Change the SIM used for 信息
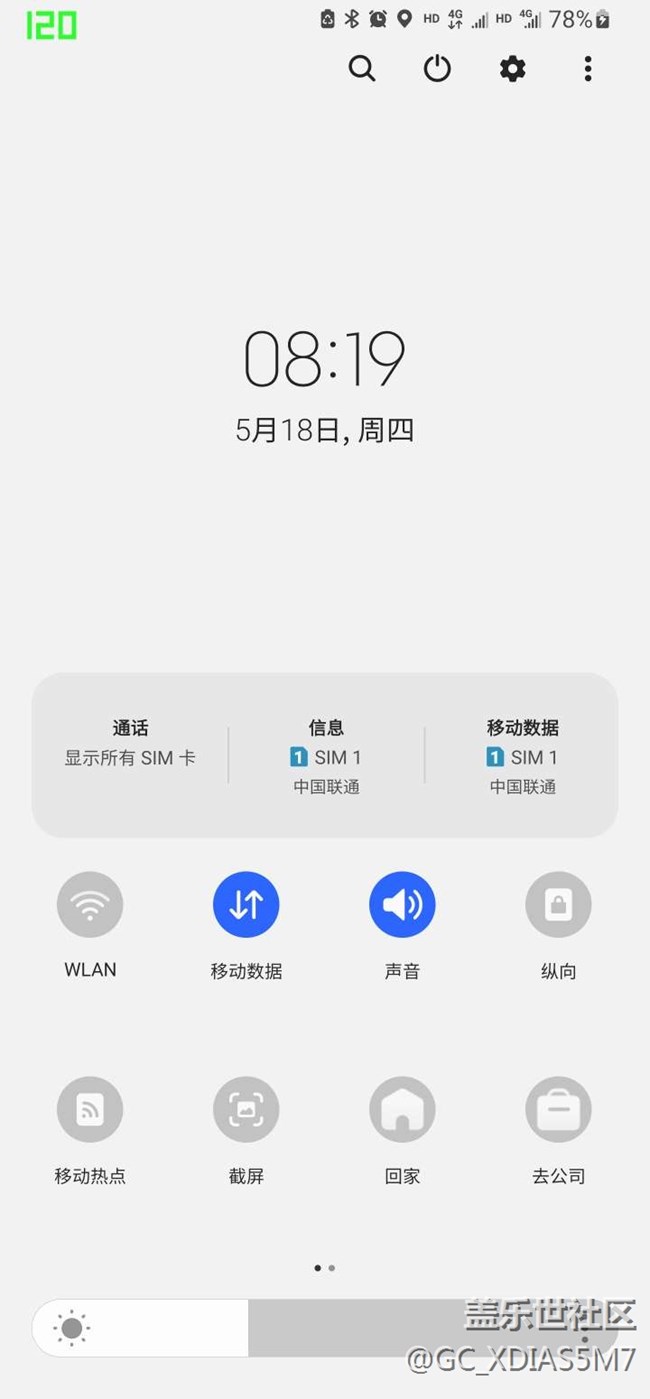 point(326,755)
